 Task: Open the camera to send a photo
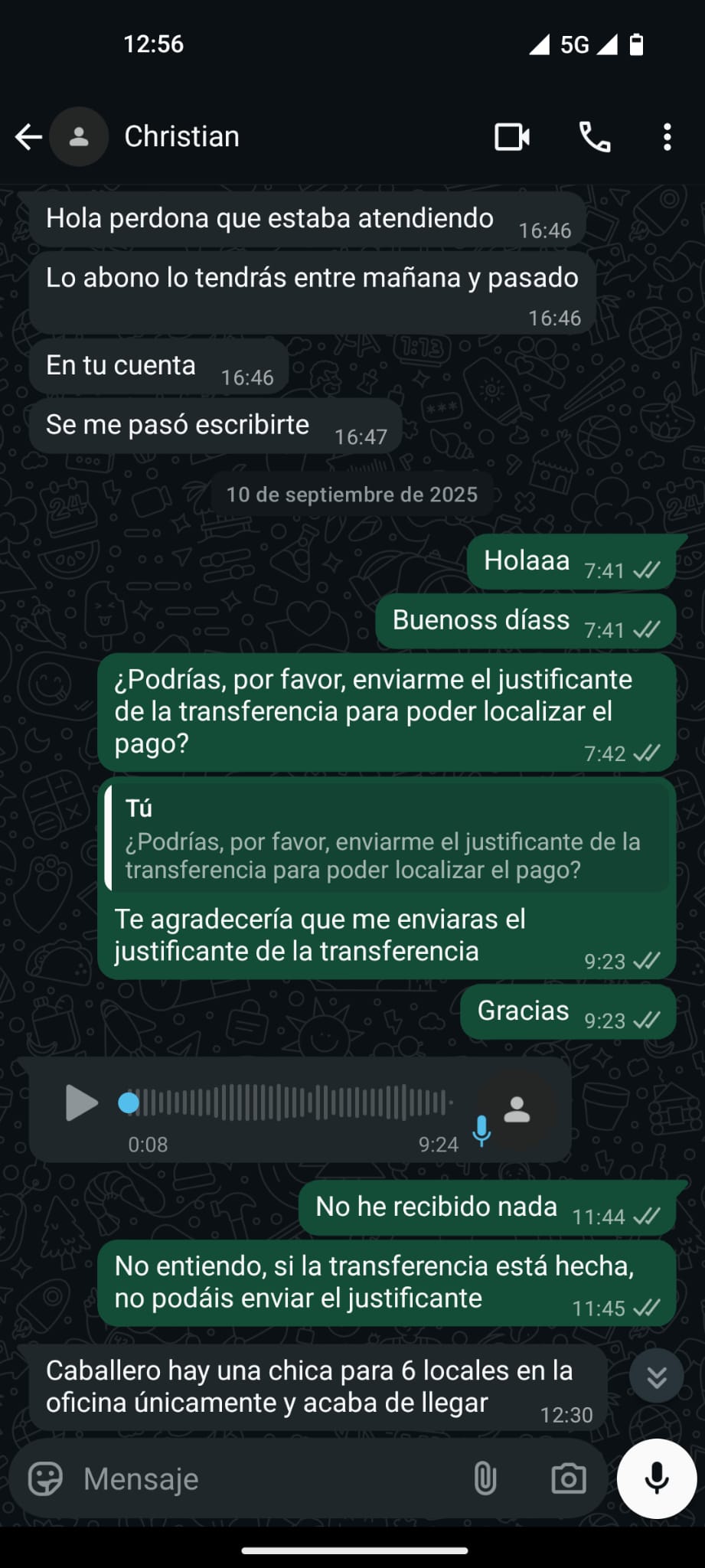[x=568, y=1479]
